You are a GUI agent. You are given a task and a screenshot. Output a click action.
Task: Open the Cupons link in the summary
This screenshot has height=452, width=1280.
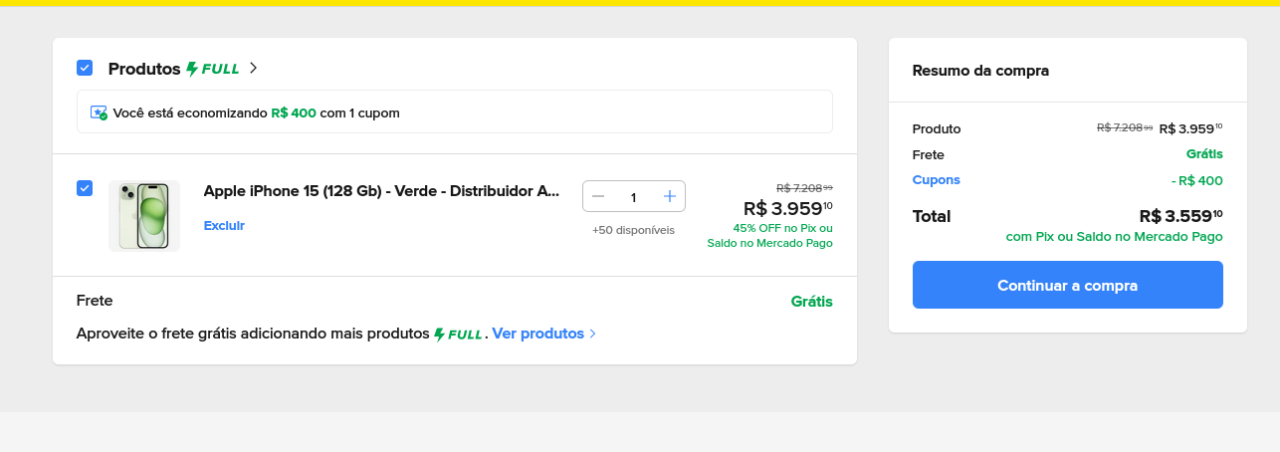coord(936,180)
